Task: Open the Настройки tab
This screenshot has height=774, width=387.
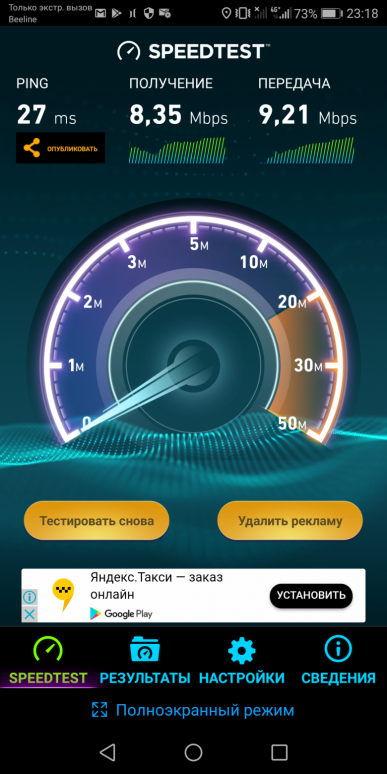Action: pos(242,660)
